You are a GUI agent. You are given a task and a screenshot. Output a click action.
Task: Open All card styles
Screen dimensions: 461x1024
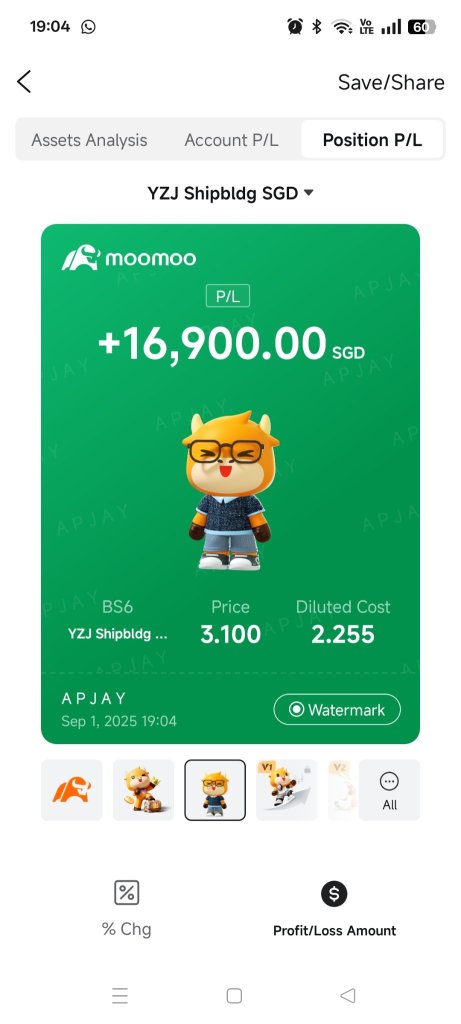(390, 790)
